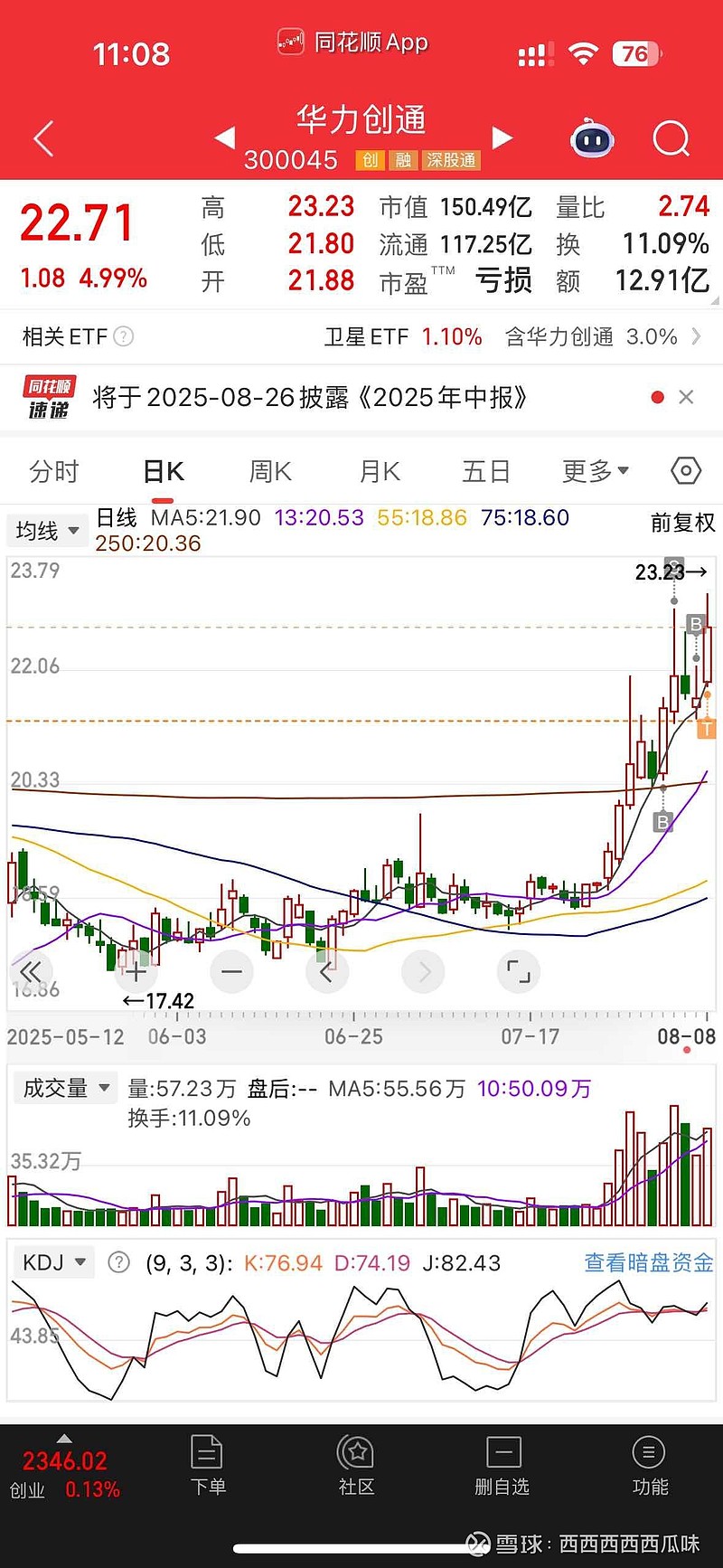This screenshot has width=723, height=1568.
Task: Switch to the 月K chart tab
Action: point(380,471)
